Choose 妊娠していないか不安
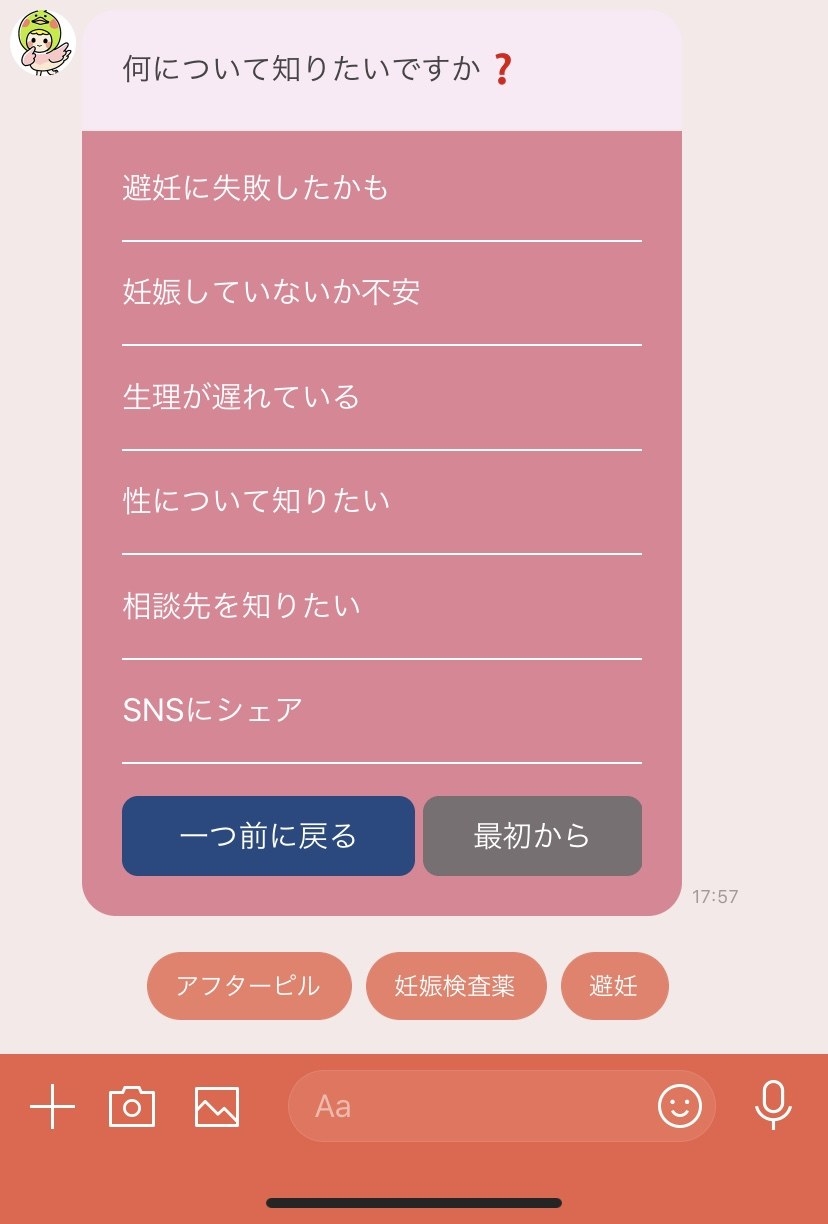Screen dimensions: 828x1224 click(x=381, y=292)
